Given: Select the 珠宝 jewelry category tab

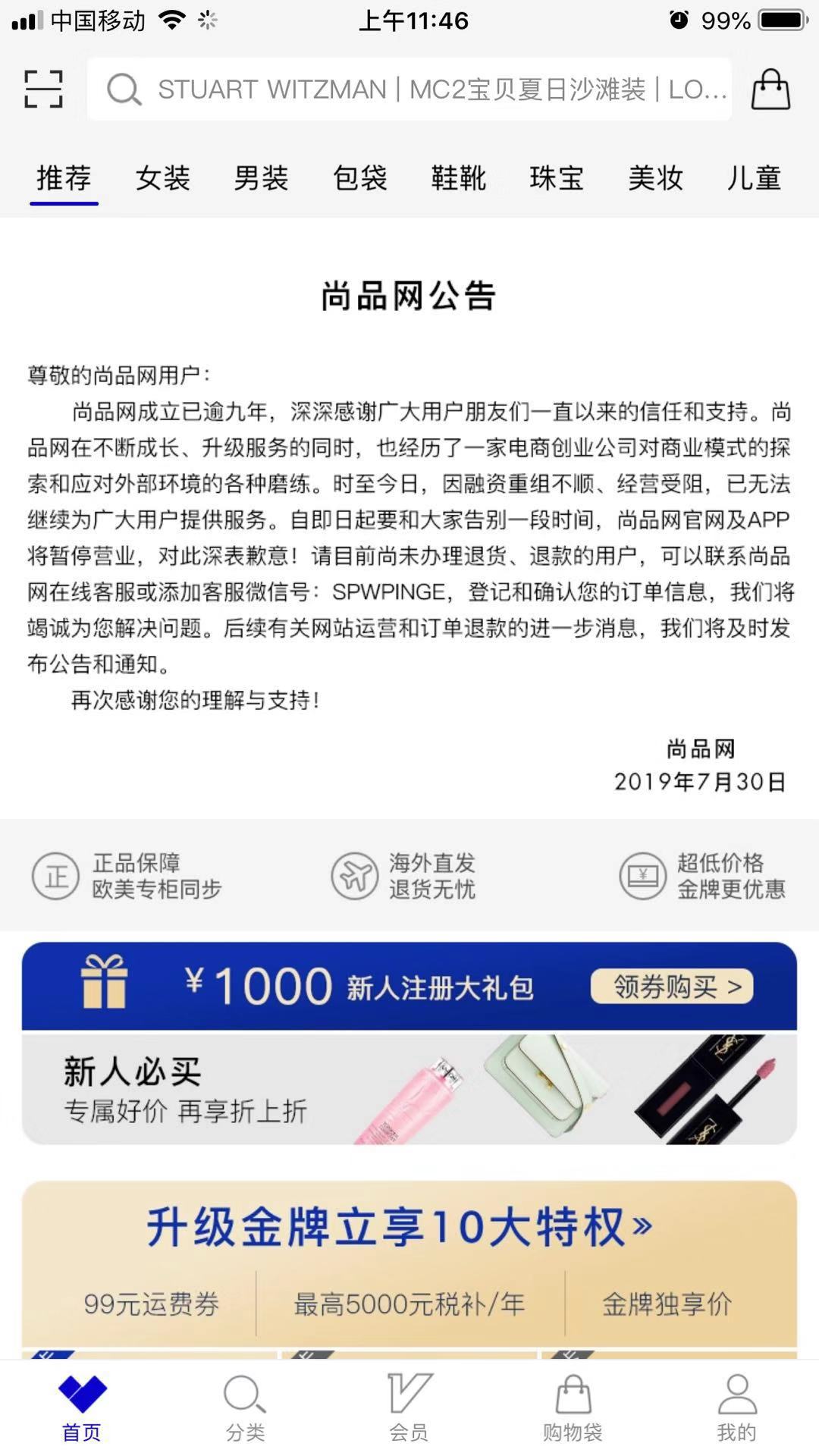Looking at the screenshot, I should point(557,179).
